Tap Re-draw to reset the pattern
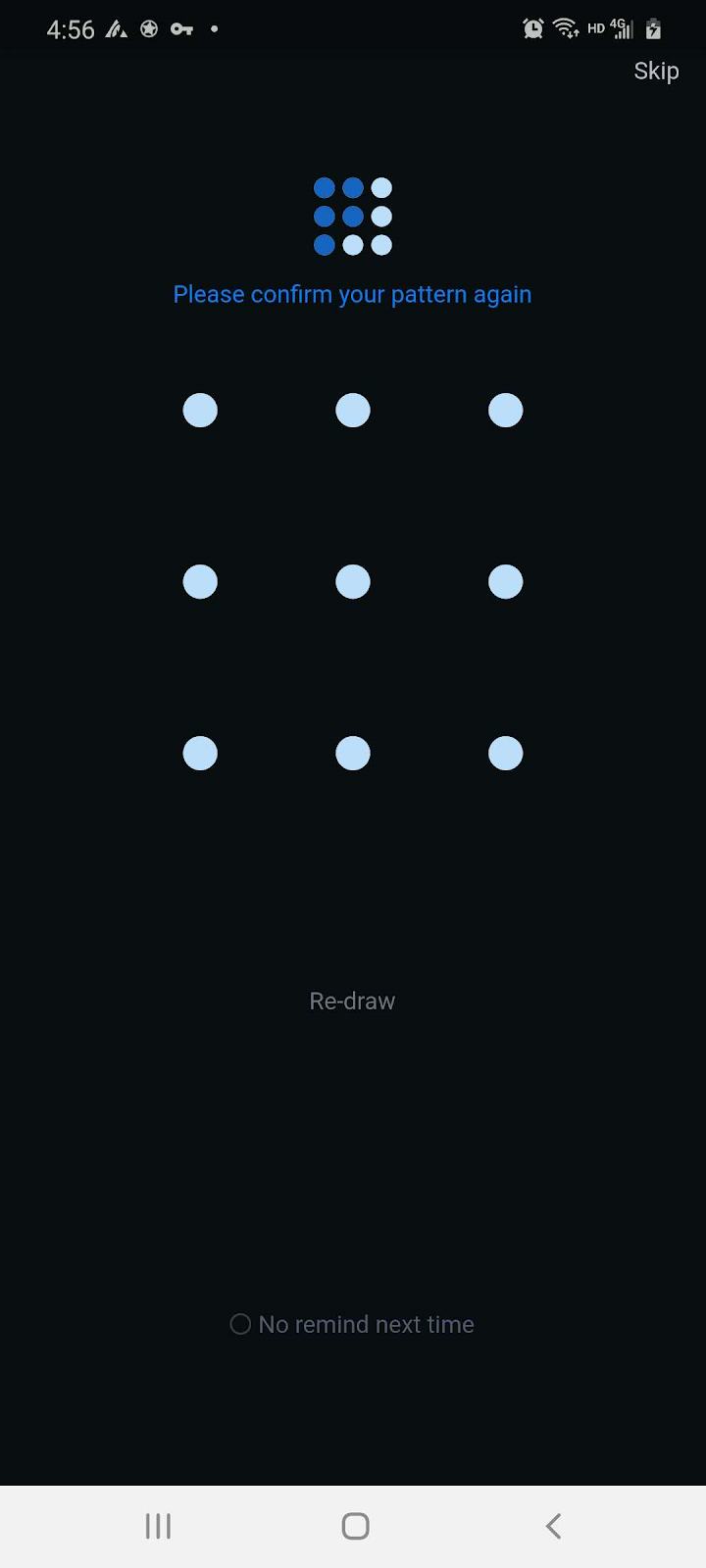706x1568 pixels. coord(352,1001)
